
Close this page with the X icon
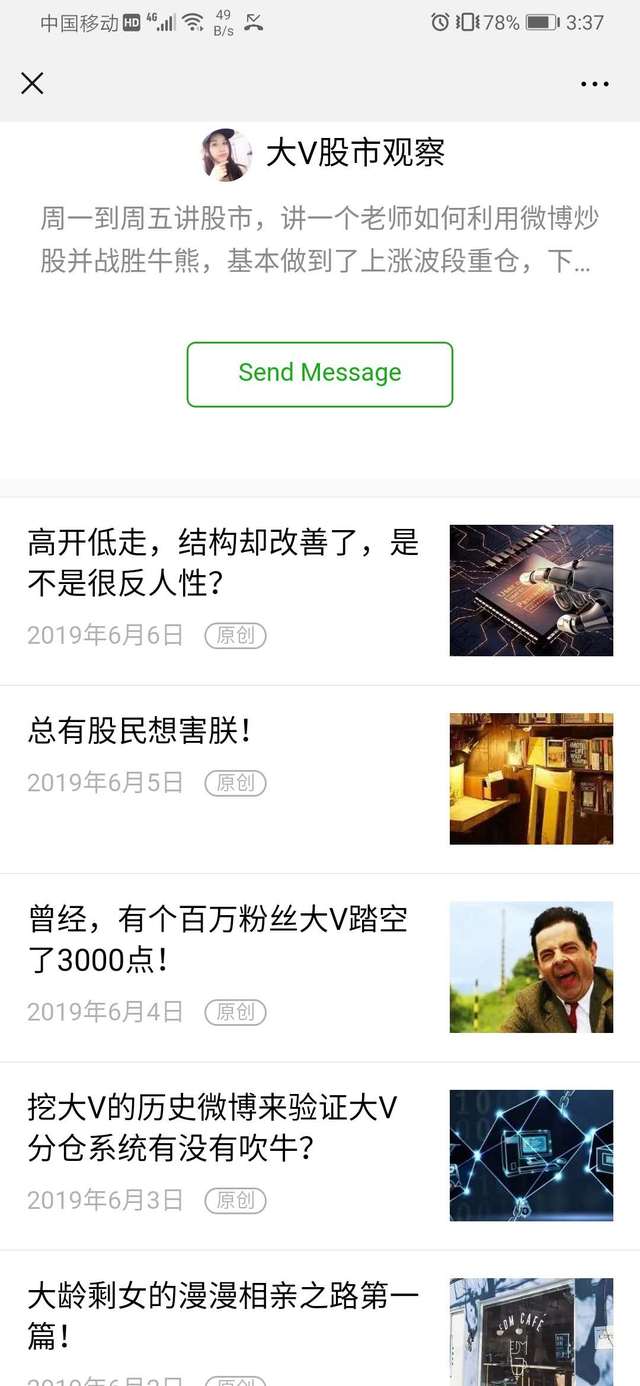point(32,83)
